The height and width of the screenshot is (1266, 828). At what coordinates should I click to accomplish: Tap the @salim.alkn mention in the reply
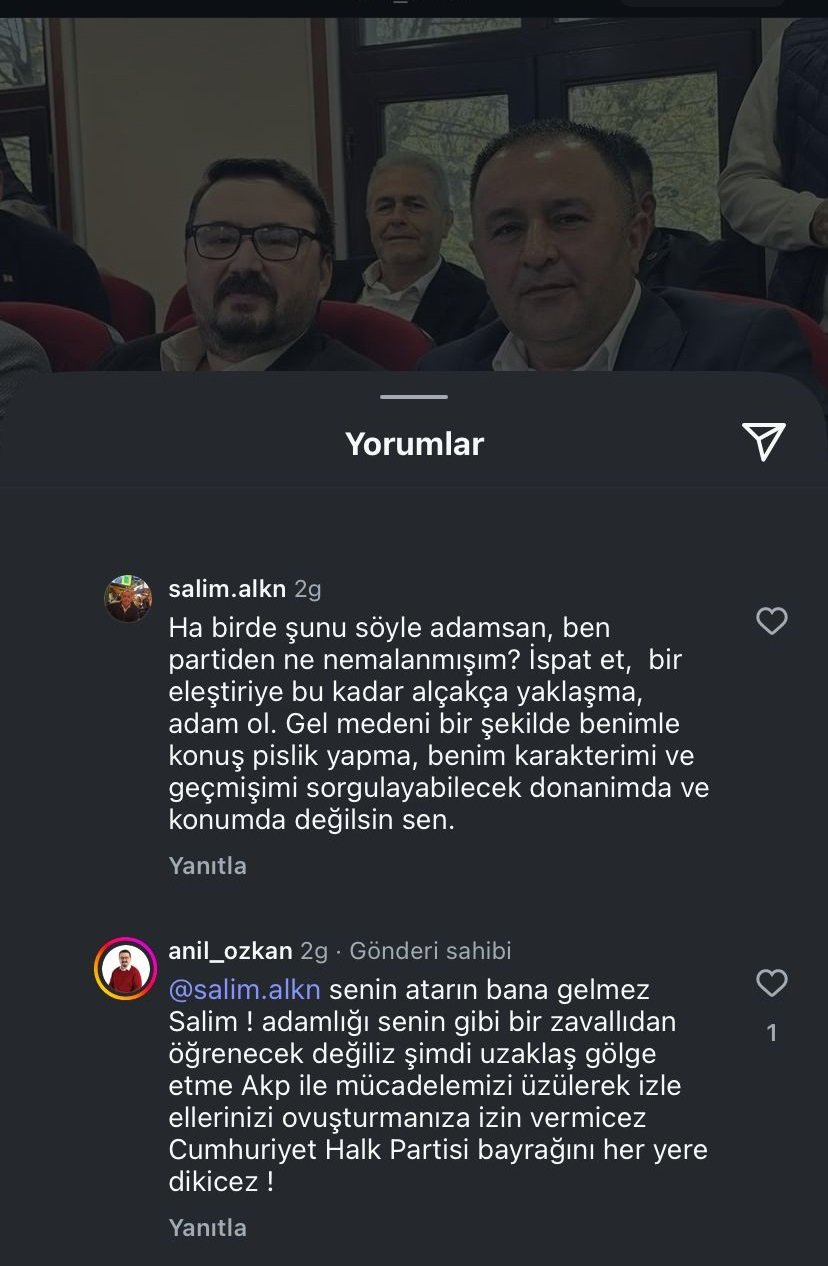coord(245,990)
